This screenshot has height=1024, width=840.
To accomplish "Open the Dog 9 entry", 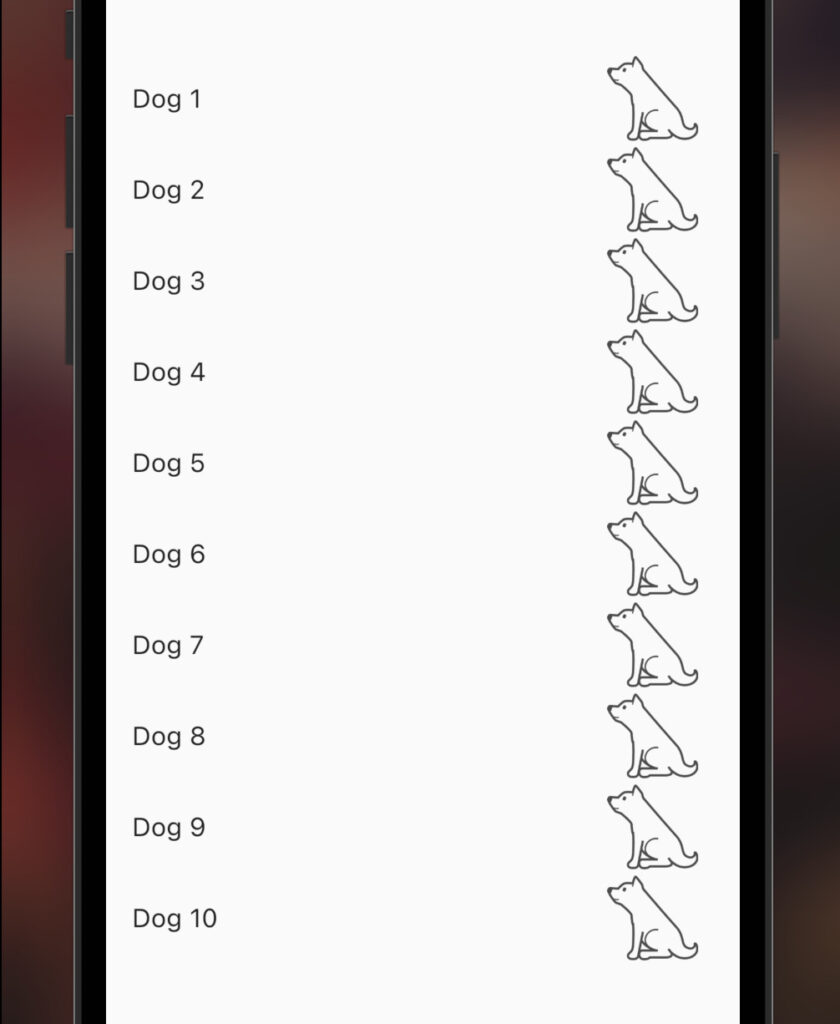I will tap(168, 827).
